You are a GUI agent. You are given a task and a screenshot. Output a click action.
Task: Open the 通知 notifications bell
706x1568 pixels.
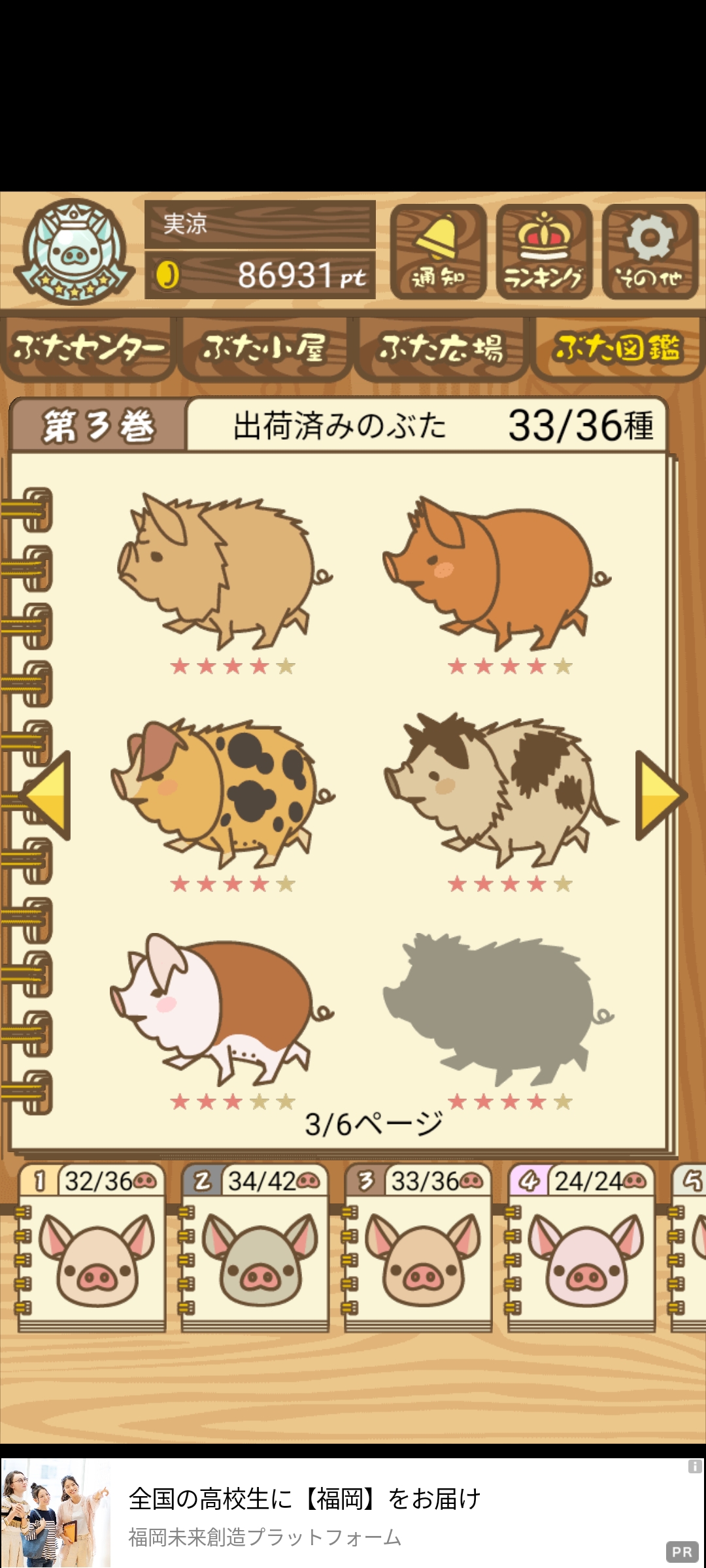pos(438,252)
